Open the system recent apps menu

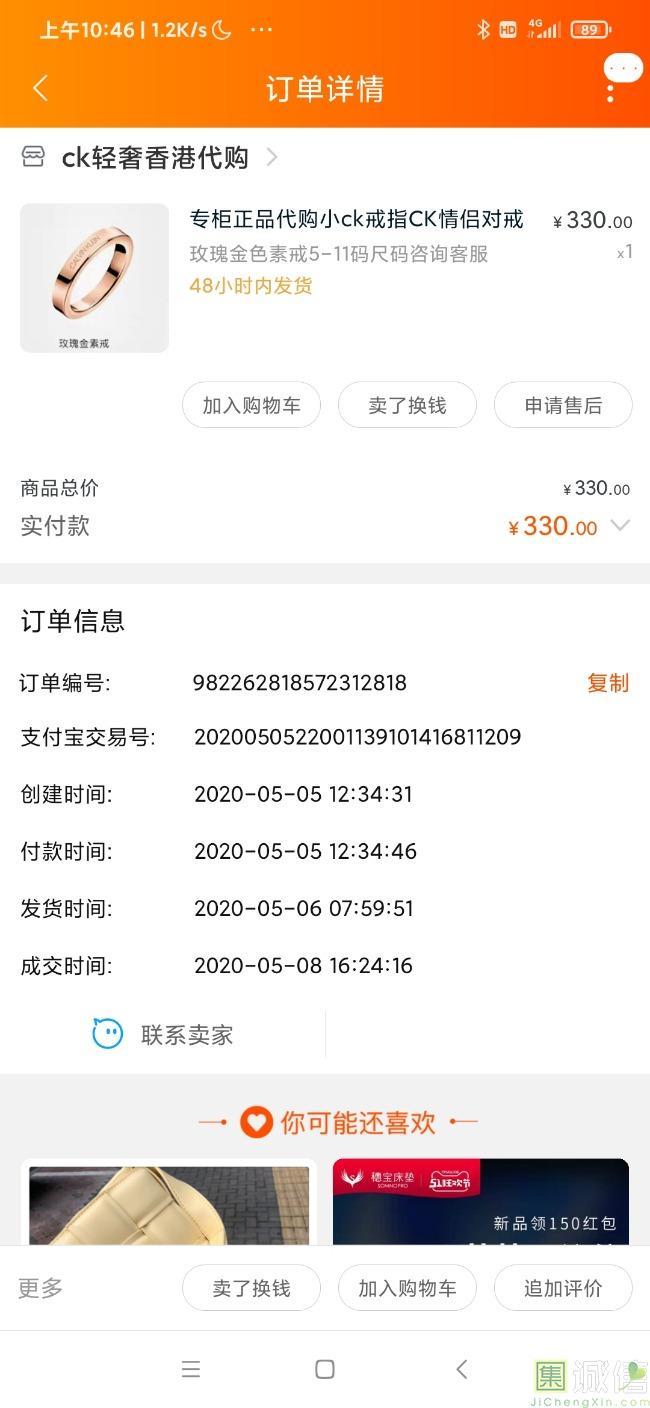191,1369
